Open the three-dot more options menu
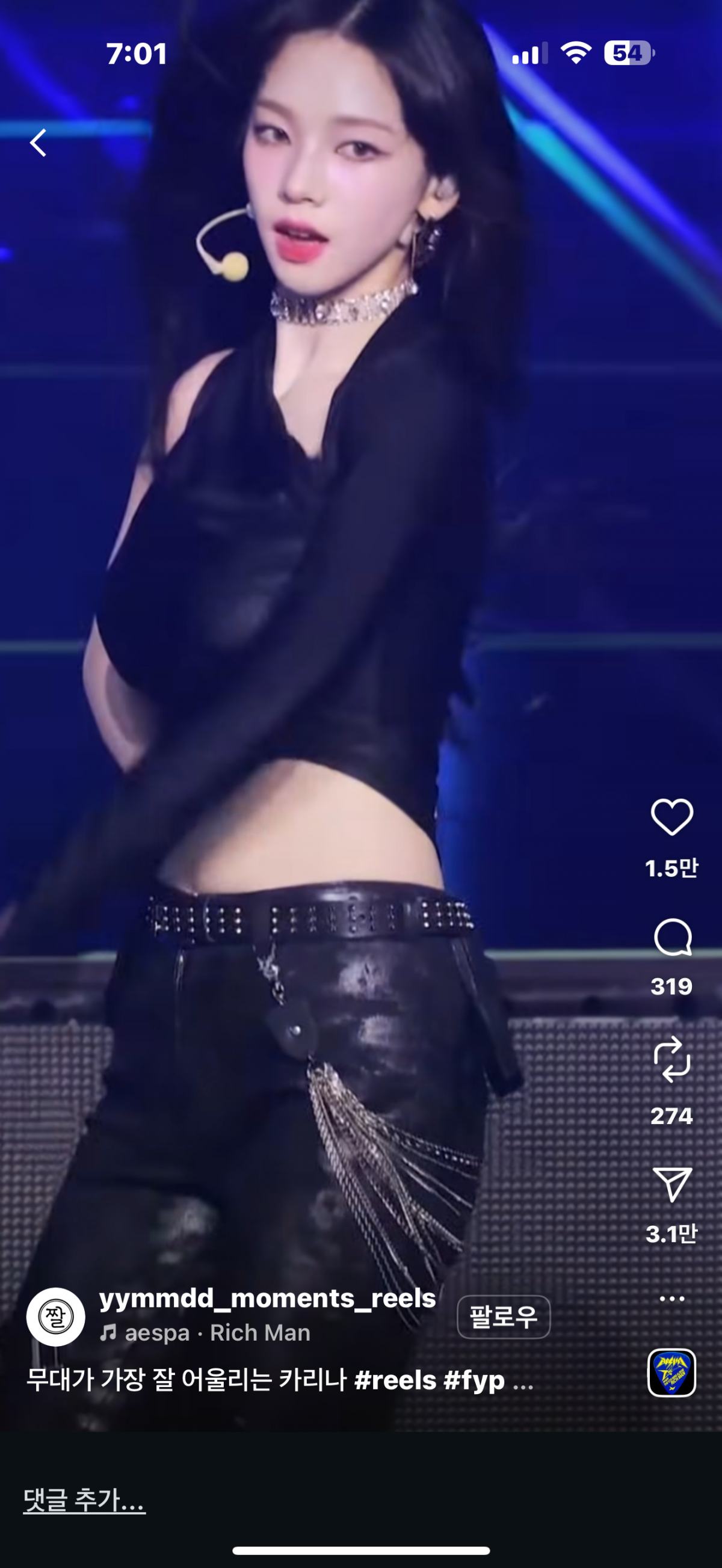 click(x=671, y=1299)
